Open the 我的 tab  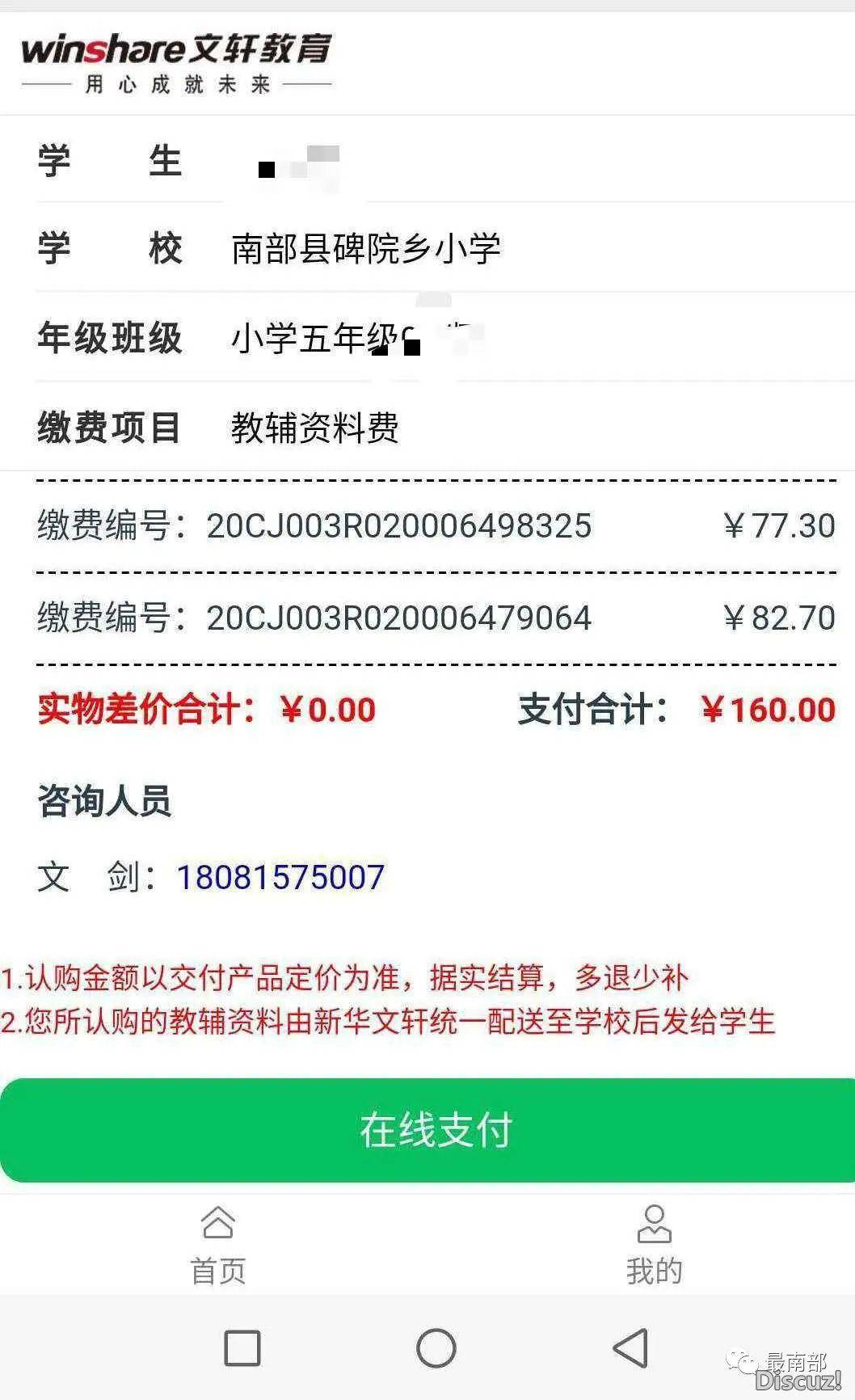pyautogui.click(x=654, y=1245)
